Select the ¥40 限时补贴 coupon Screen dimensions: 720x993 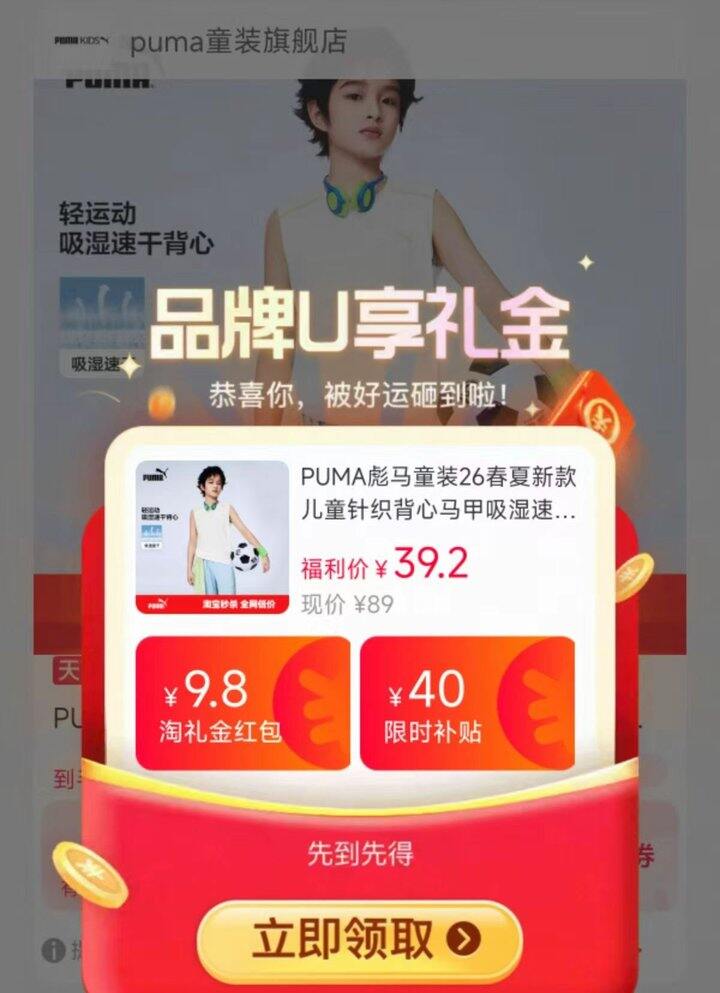coord(467,703)
